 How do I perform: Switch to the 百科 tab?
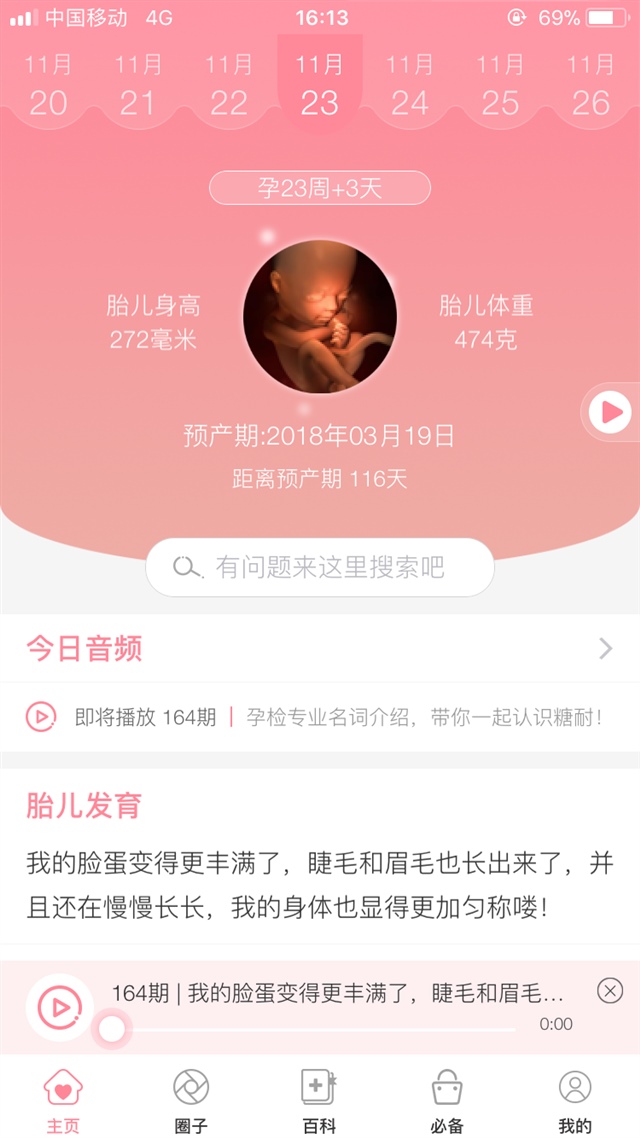319,1099
